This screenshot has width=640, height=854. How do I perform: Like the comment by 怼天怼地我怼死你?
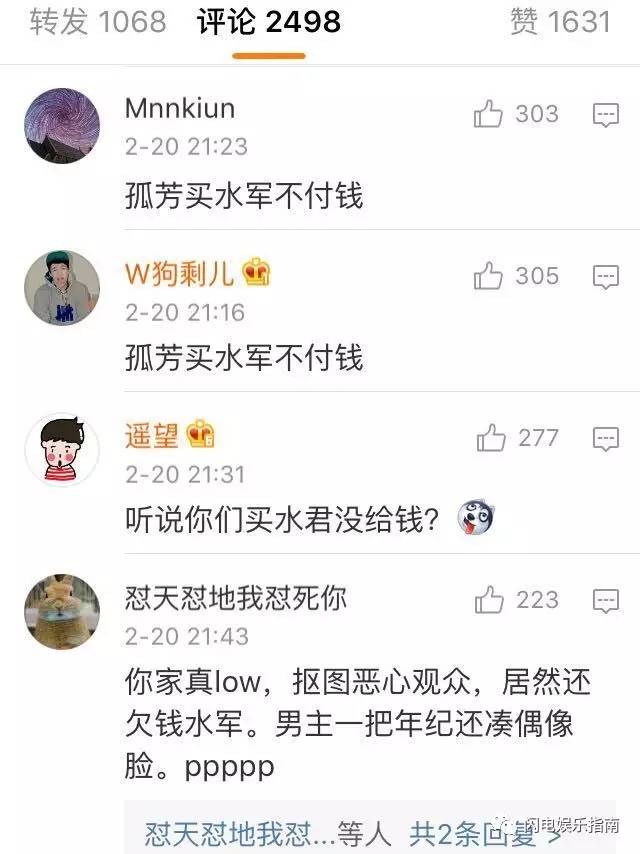pos(490,600)
